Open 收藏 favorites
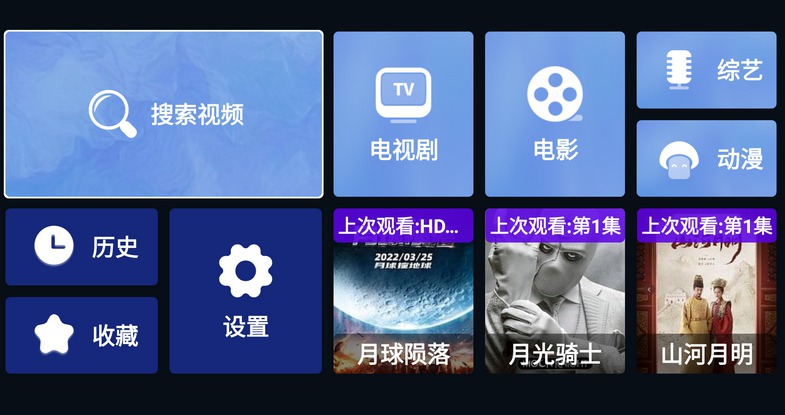 pyautogui.click(x=82, y=335)
